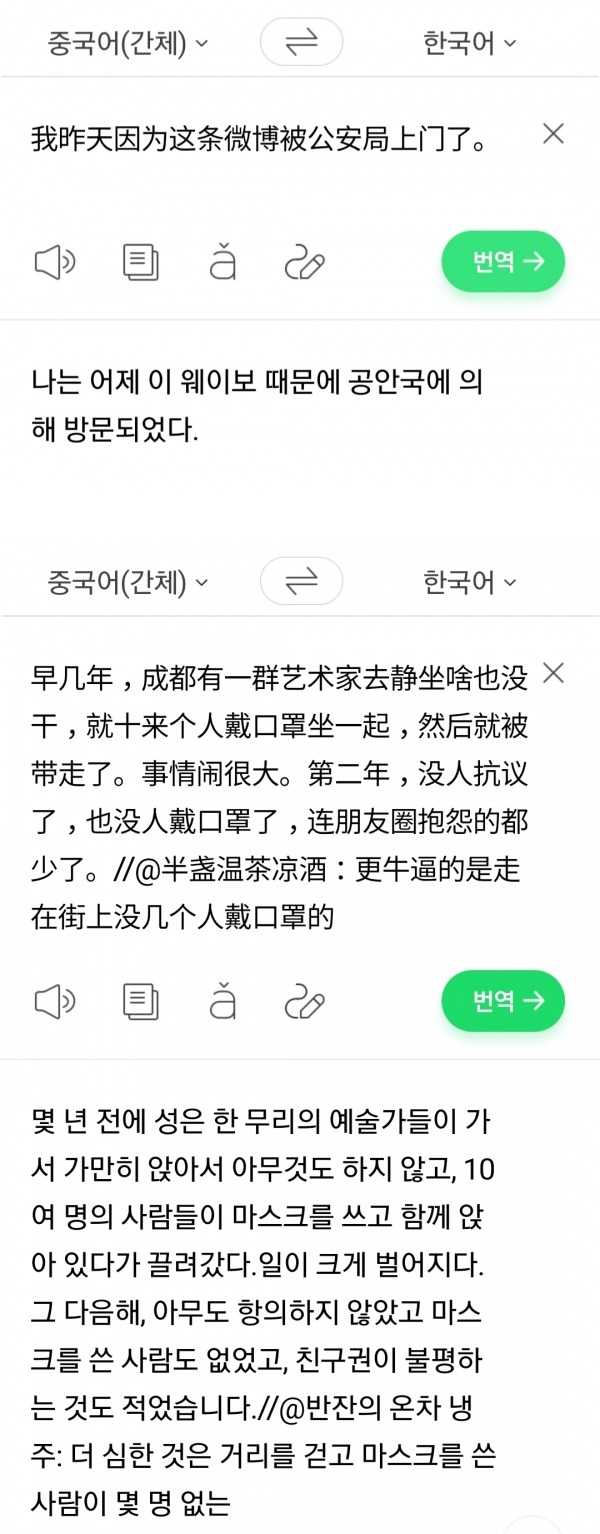Viewport: 600px width, 1534px height.
Task: Copy the 成都 paragraph text
Action: [x=140, y=1001]
